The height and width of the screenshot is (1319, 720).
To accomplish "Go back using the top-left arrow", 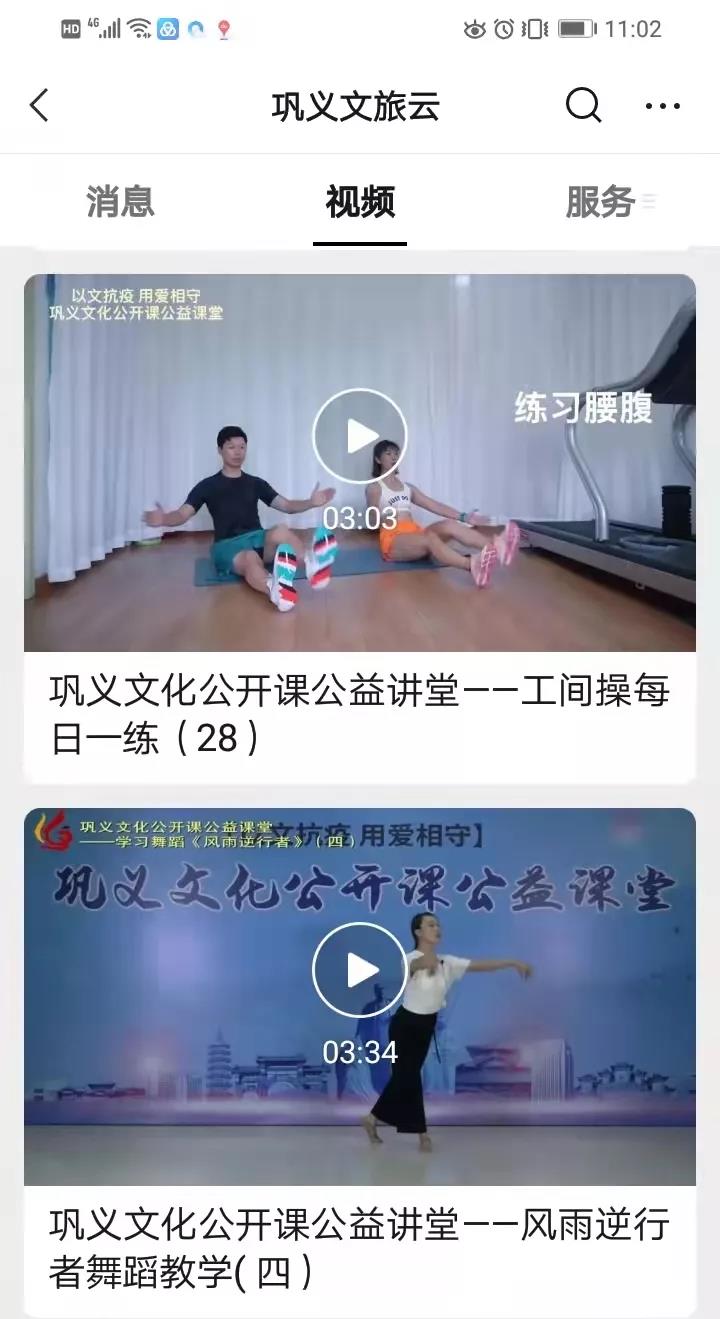I will (39, 106).
